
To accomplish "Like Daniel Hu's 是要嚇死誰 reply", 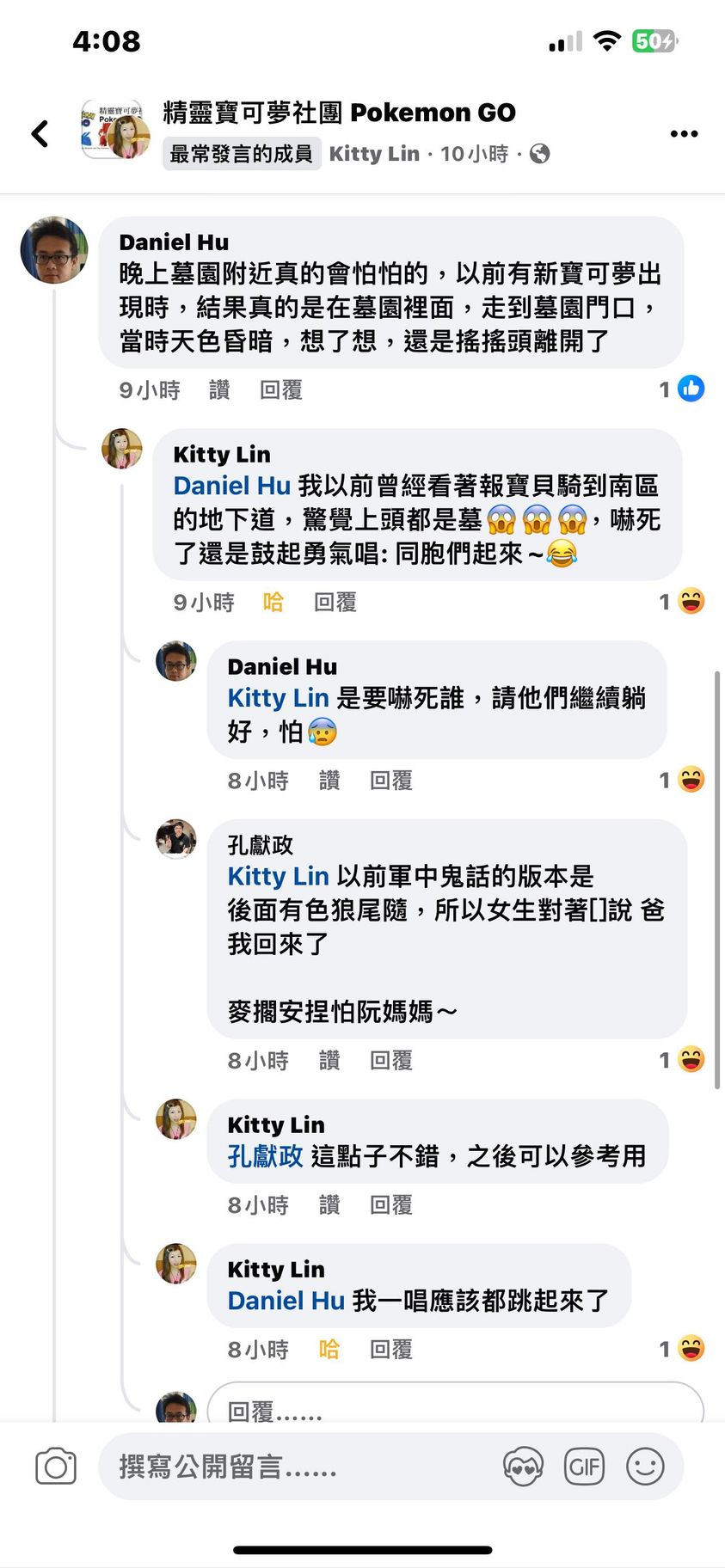I will (329, 781).
